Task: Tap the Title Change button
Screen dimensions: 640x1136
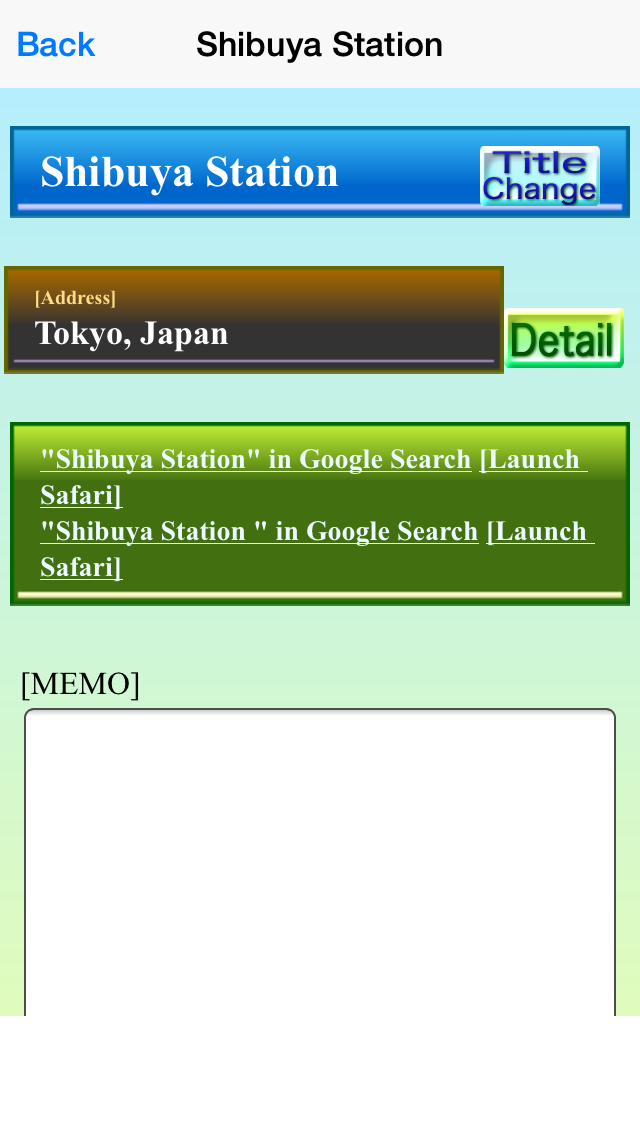Action: [539, 176]
